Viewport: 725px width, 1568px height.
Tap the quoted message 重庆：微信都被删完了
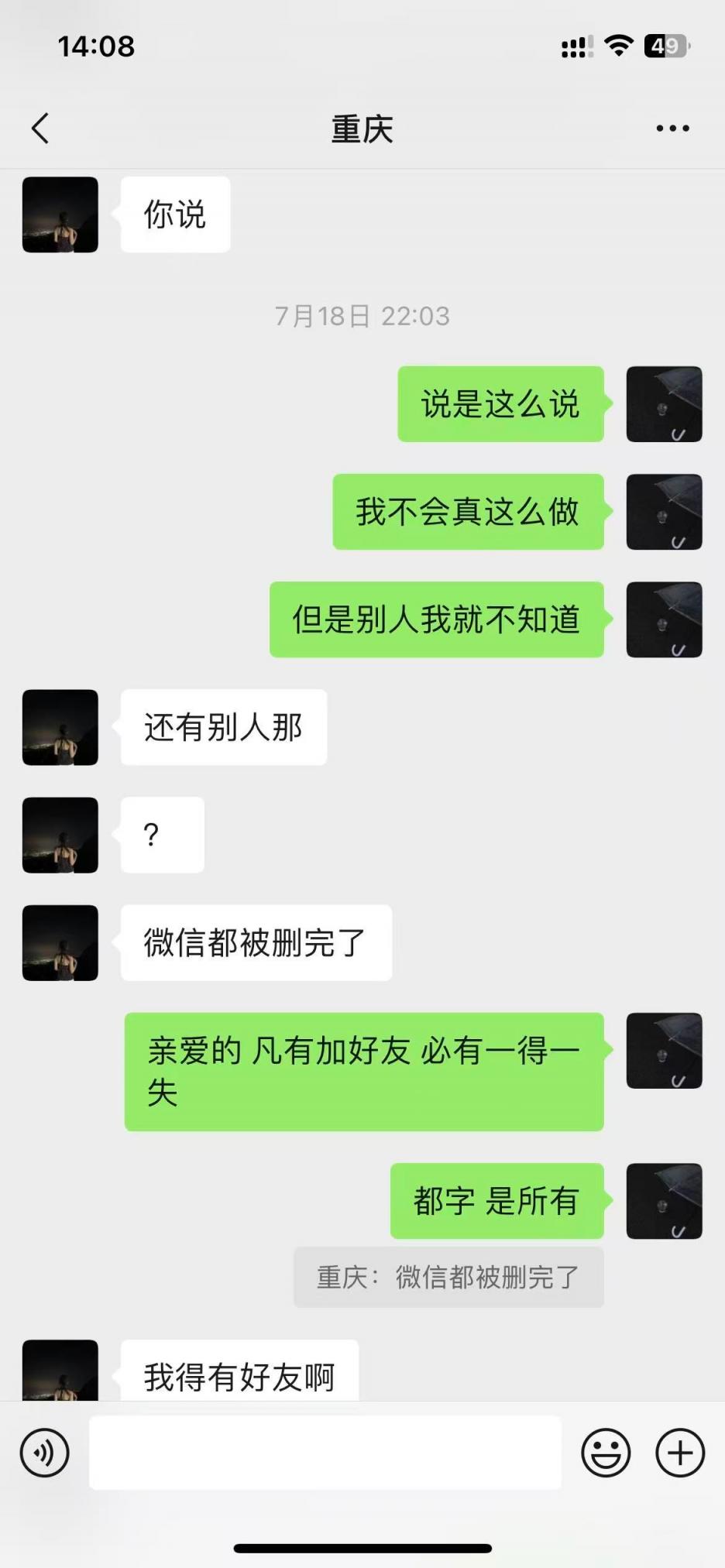[x=448, y=1277]
